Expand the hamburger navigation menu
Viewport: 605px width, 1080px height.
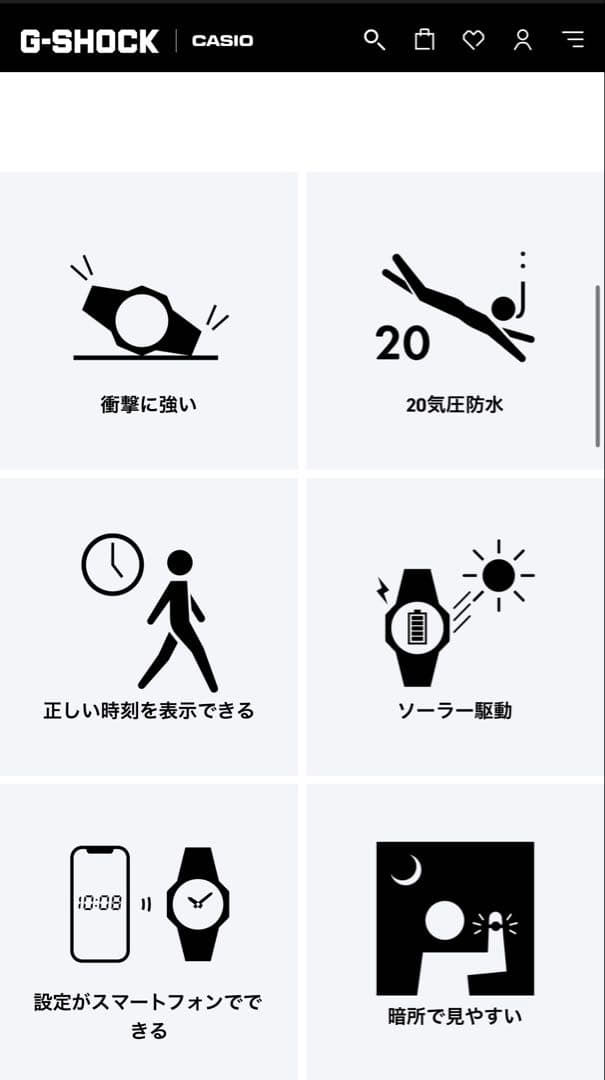coord(572,40)
